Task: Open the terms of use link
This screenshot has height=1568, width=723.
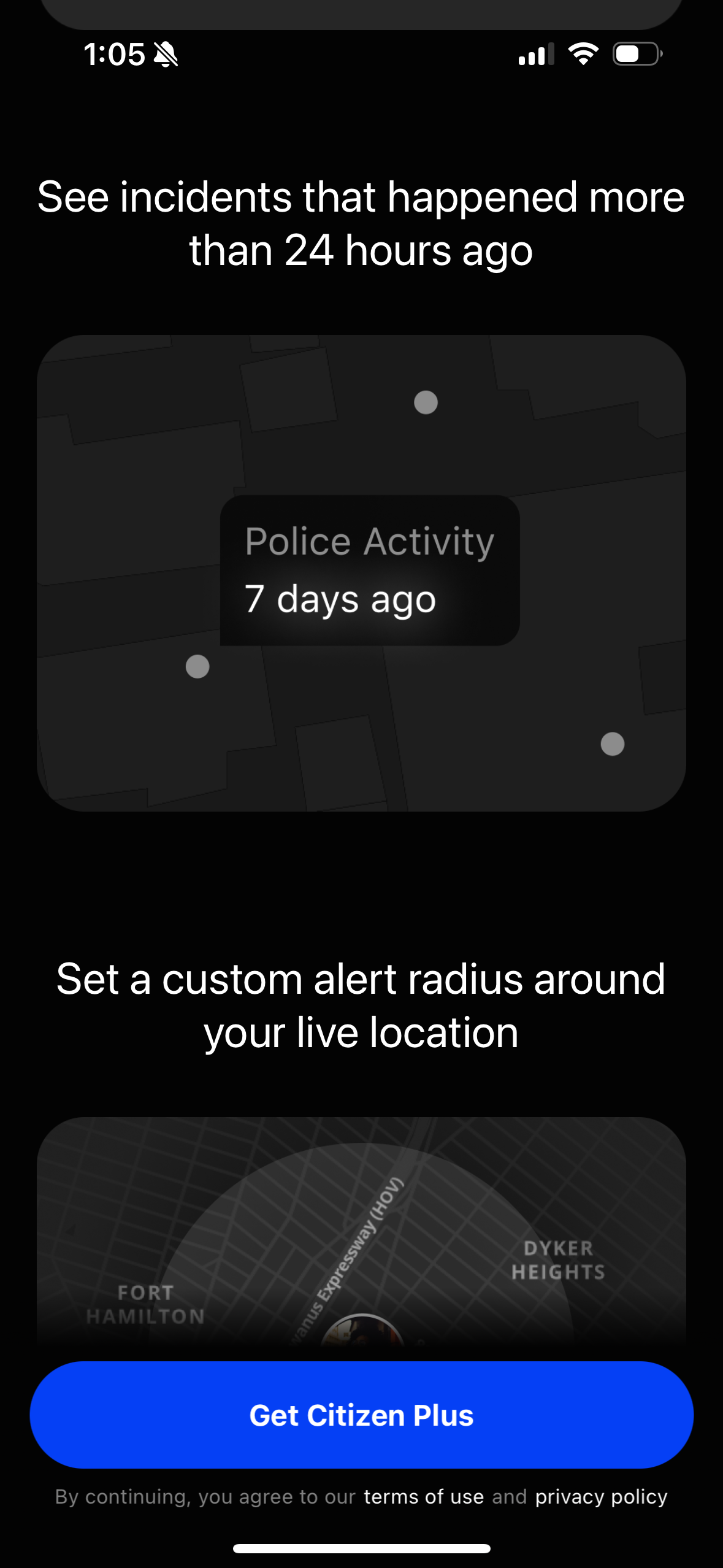Action: [423, 1497]
